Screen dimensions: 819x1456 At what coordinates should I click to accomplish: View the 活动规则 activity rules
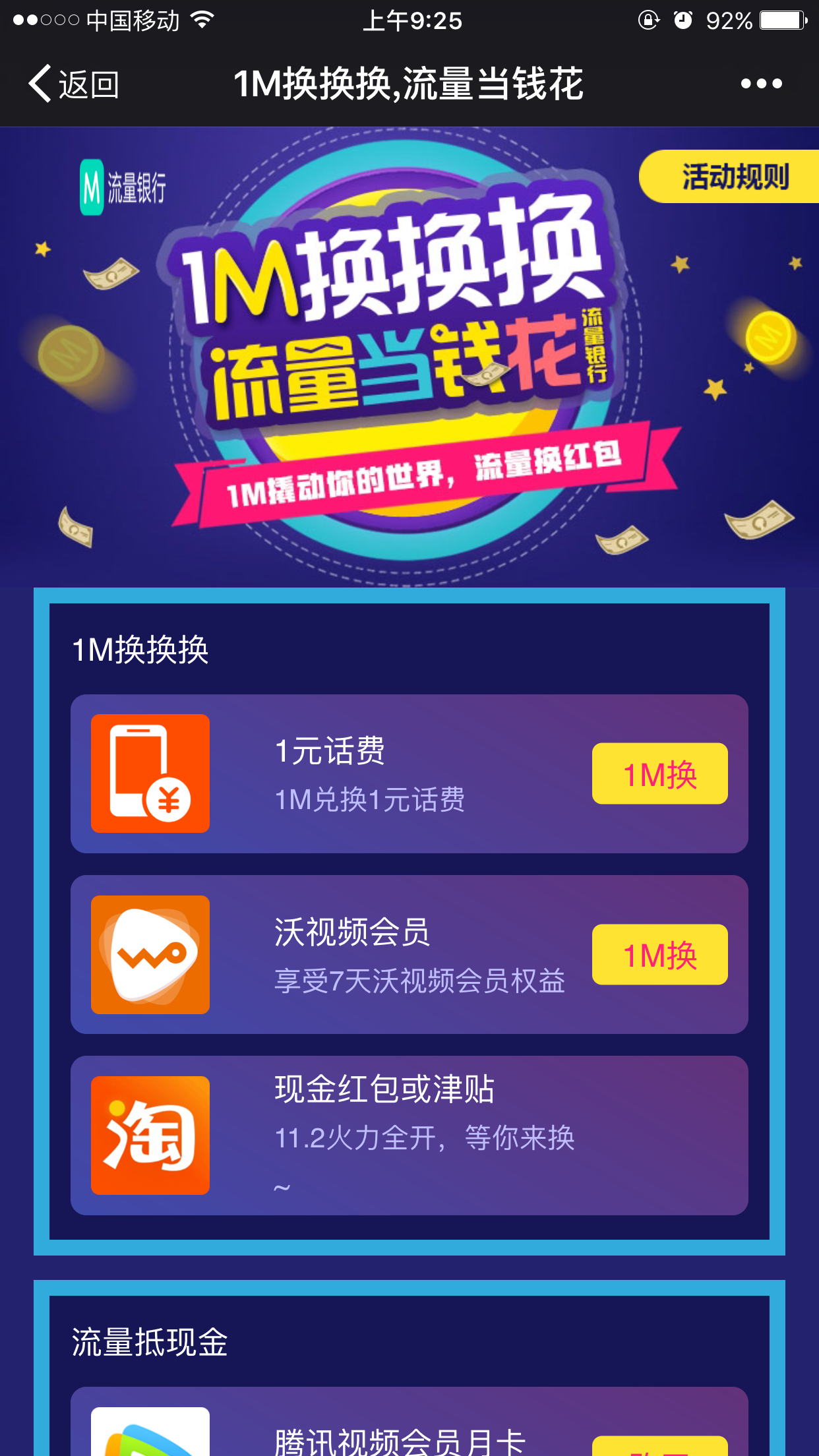click(732, 177)
